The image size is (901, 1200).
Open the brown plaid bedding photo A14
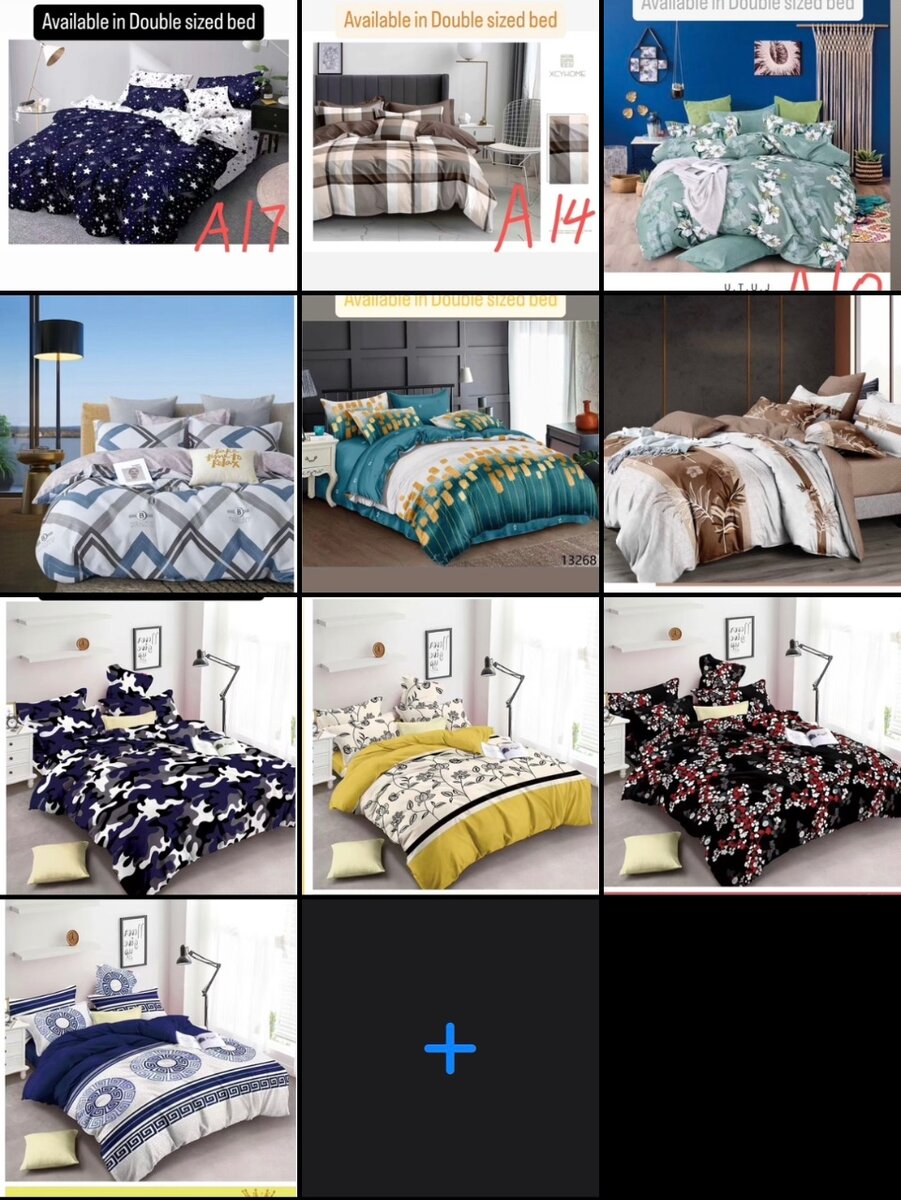tap(450, 145)
